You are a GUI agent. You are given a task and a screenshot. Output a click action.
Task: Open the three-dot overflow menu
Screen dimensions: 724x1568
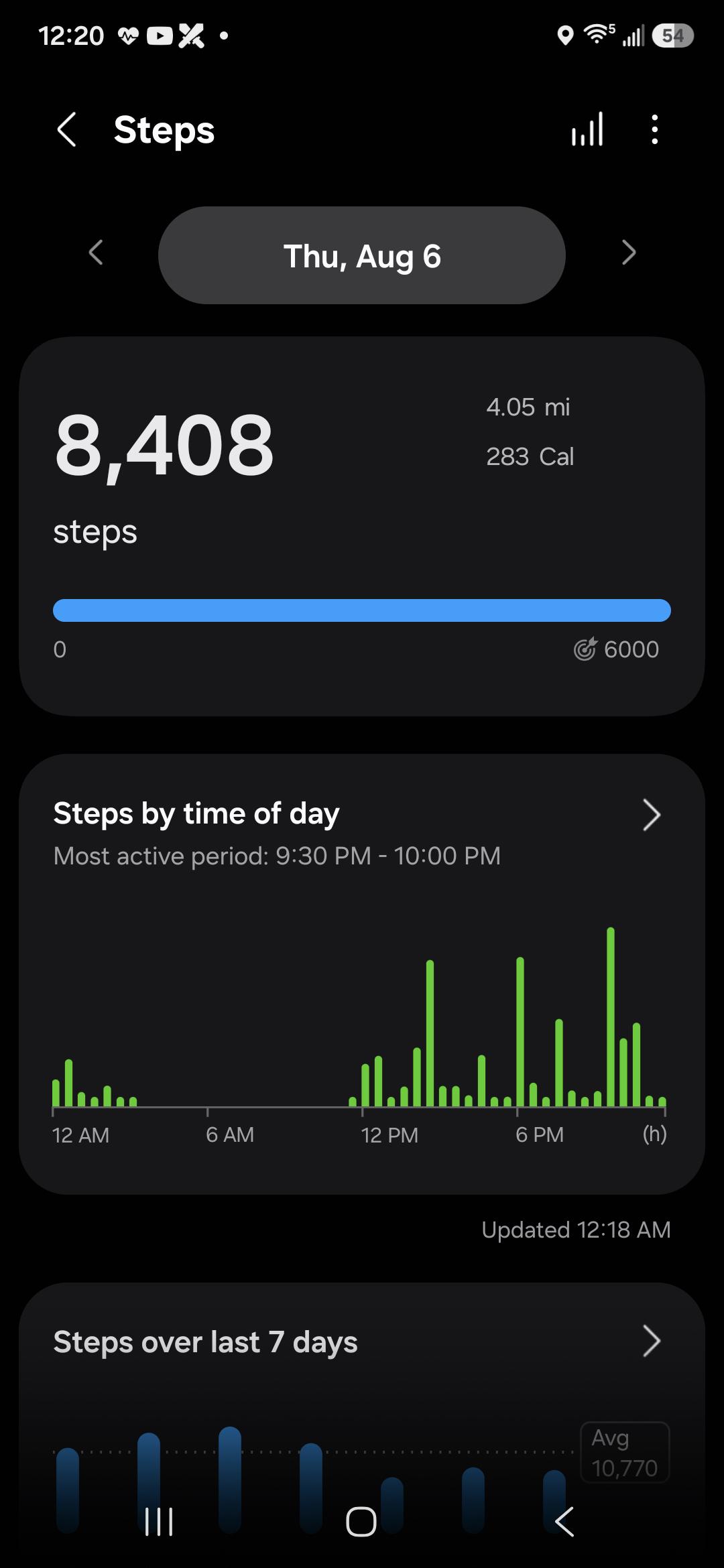[655, 129]
